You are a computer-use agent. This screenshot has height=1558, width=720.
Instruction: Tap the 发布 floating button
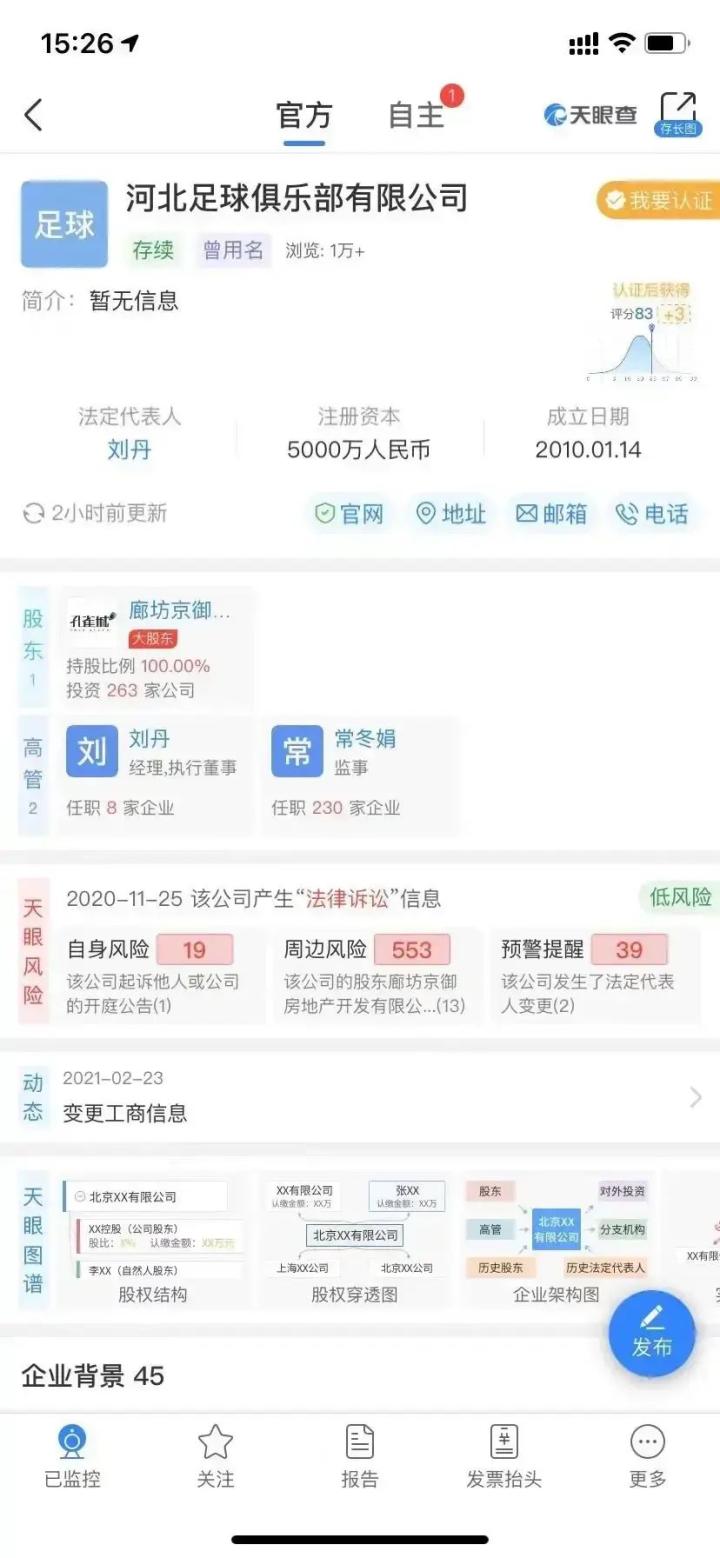652,1333
